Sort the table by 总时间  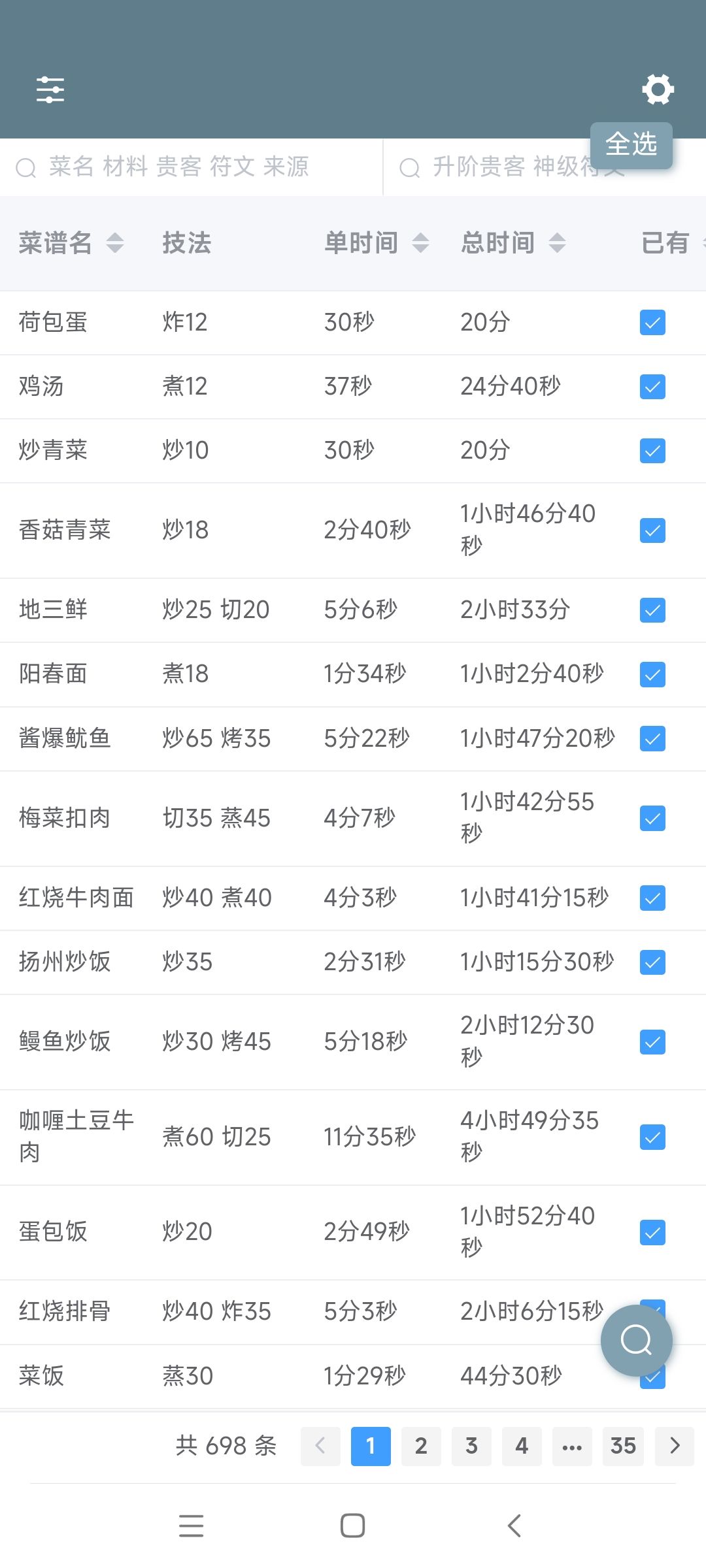(x=513, y=242)
